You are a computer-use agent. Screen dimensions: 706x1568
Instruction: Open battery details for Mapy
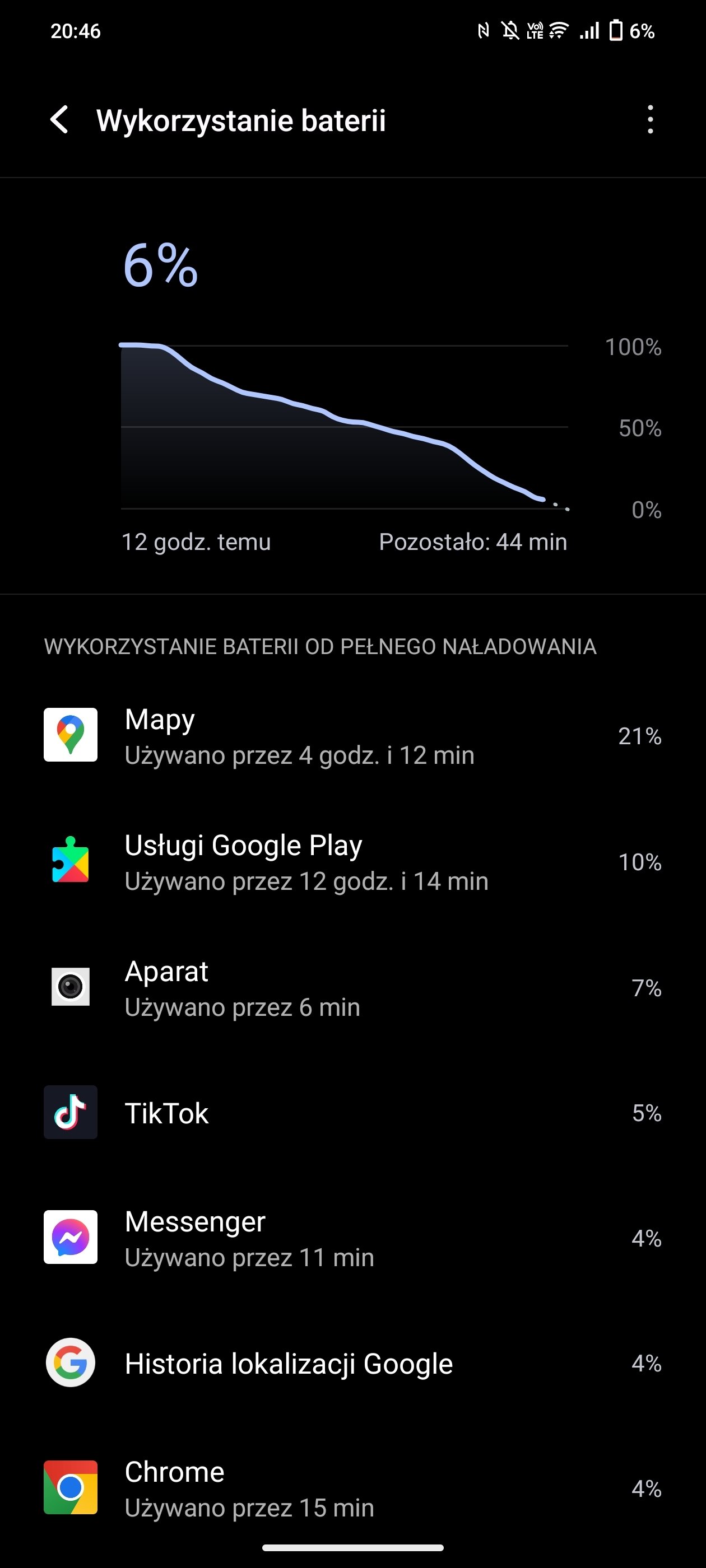click(x=352, y=735)
